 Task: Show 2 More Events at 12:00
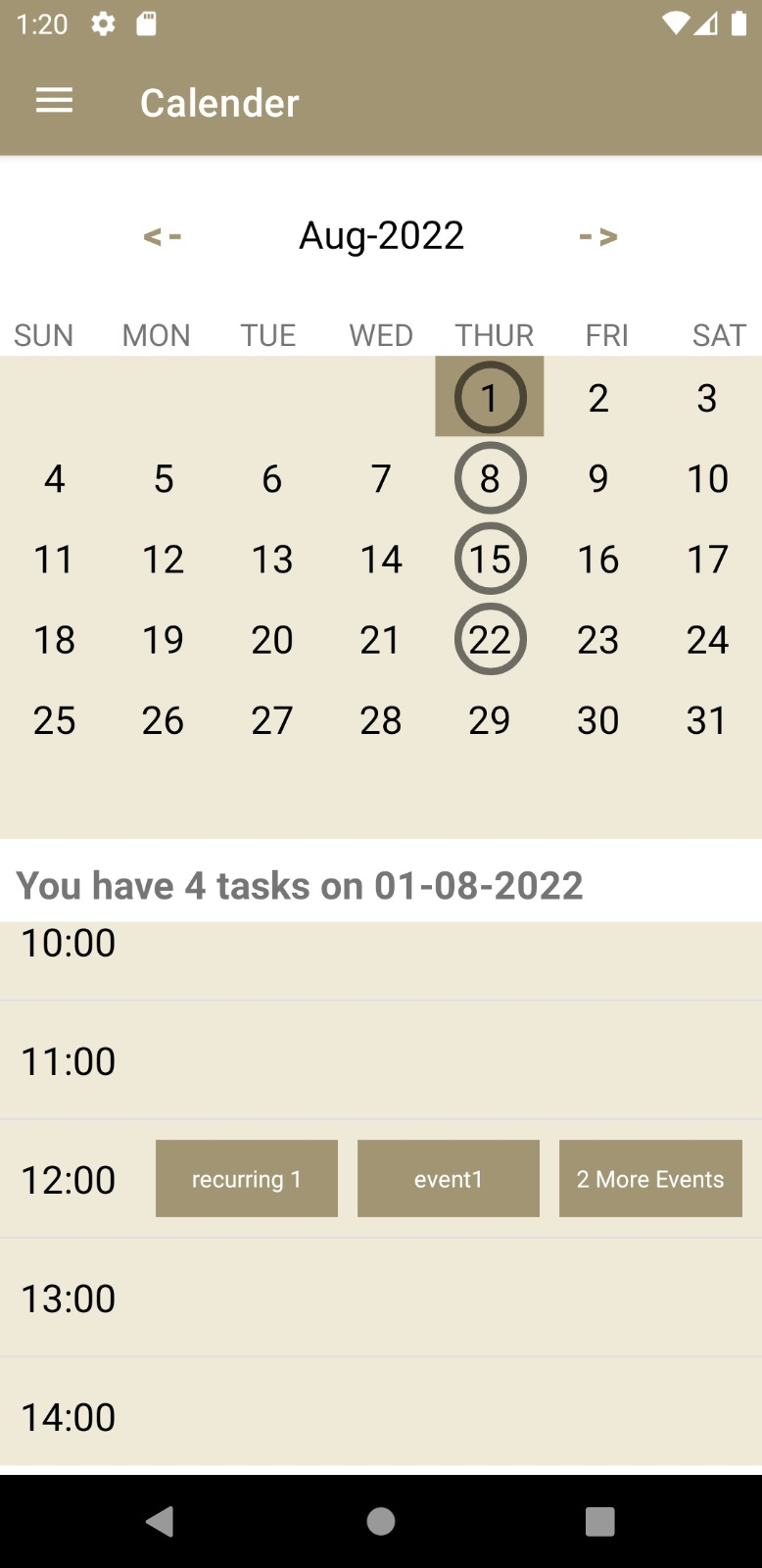pos(650,1179)
